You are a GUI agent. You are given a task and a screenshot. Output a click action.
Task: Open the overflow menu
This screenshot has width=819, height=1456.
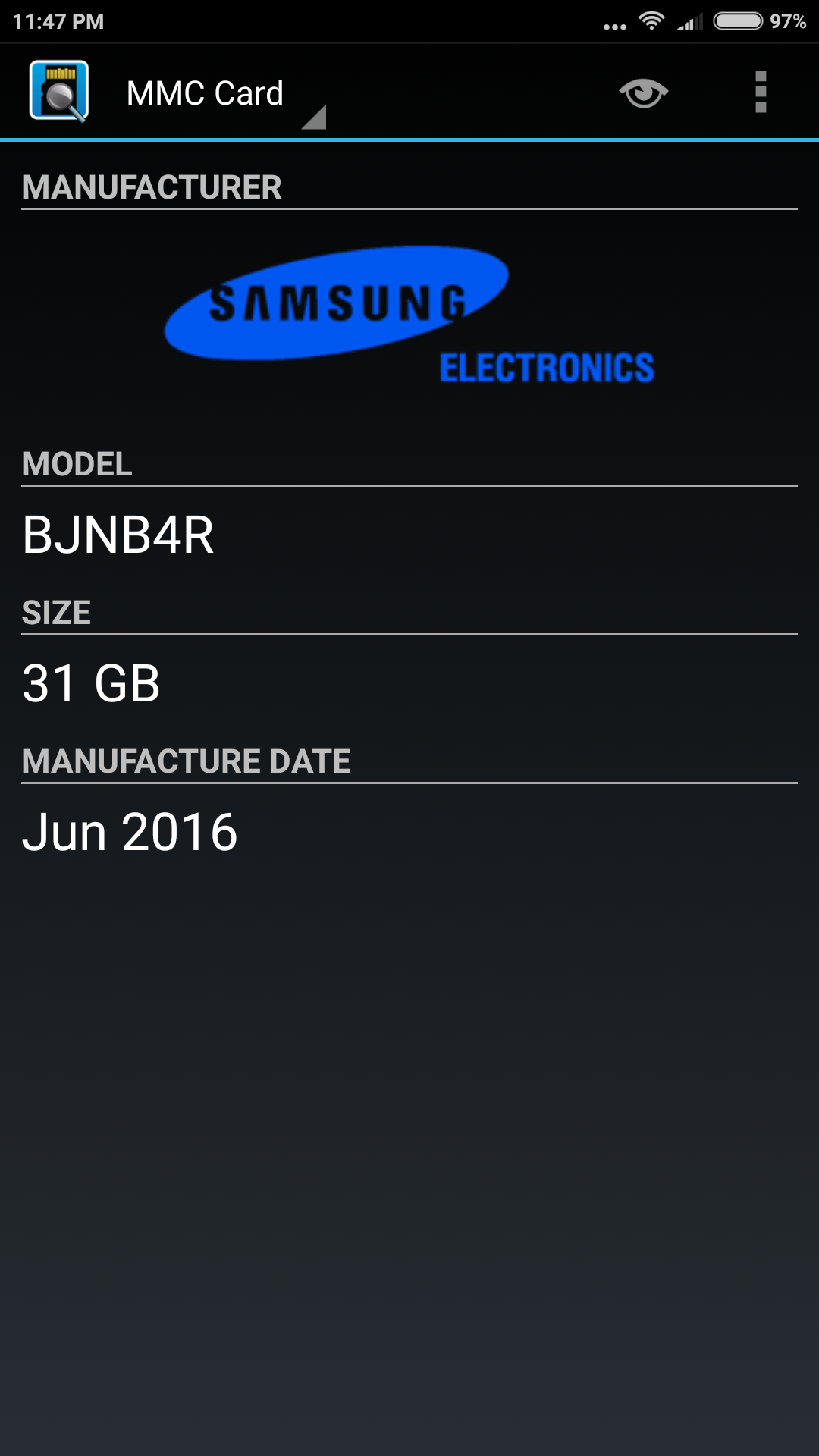(761, 93)
